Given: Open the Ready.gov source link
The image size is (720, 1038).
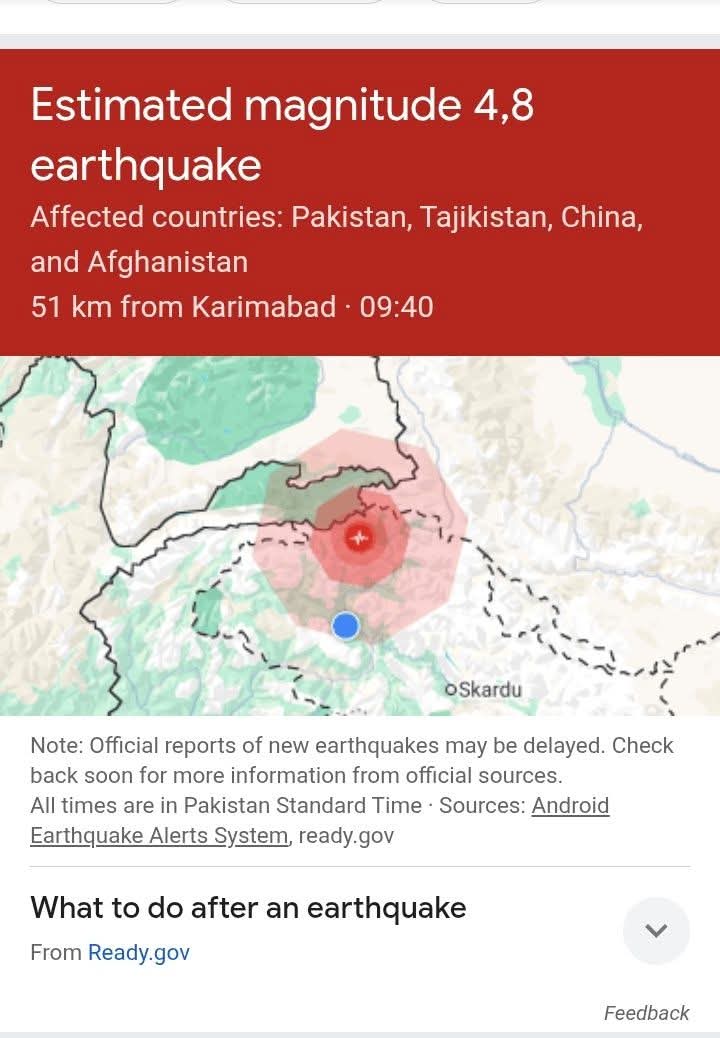Looking at the screenshot, I should 139,952.
